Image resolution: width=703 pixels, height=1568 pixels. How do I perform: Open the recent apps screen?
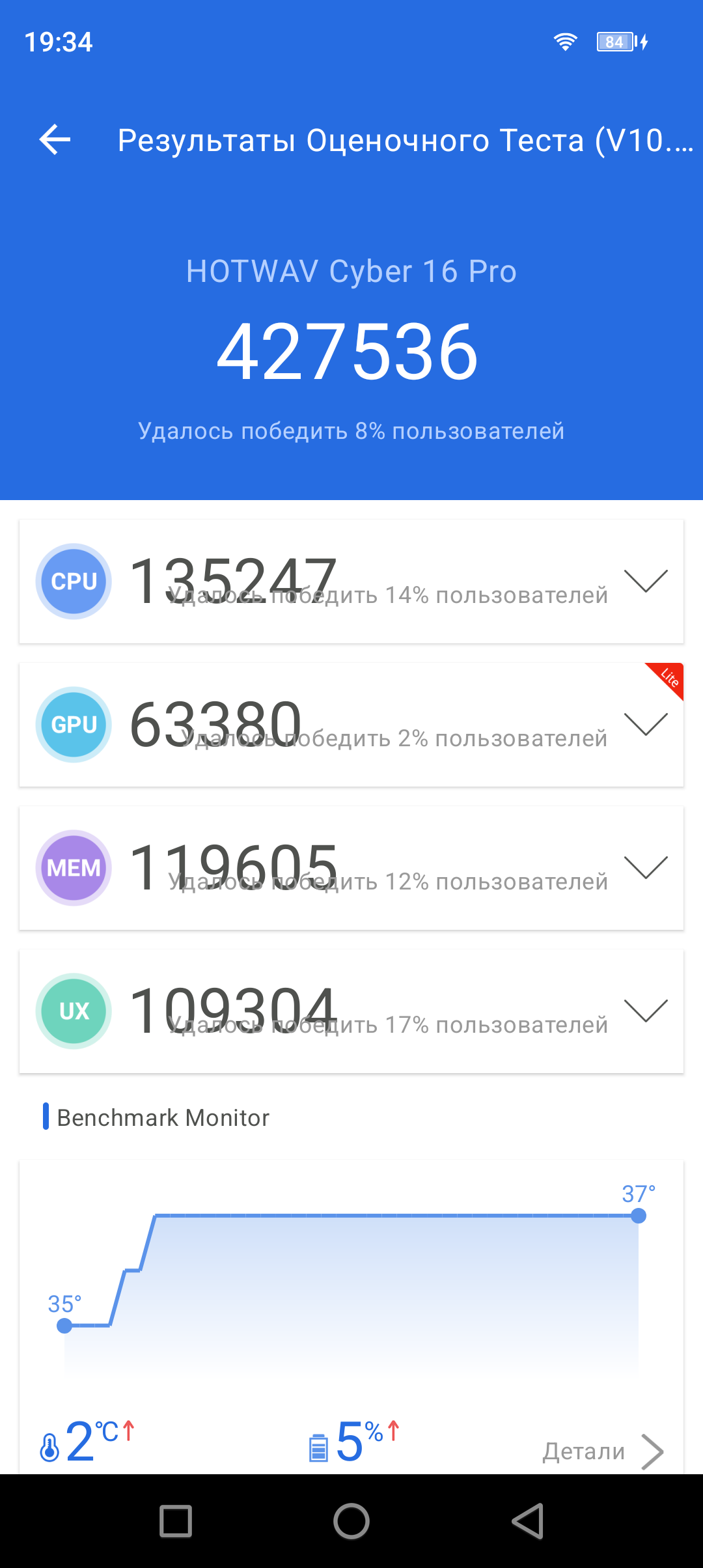click(176, 1521)
